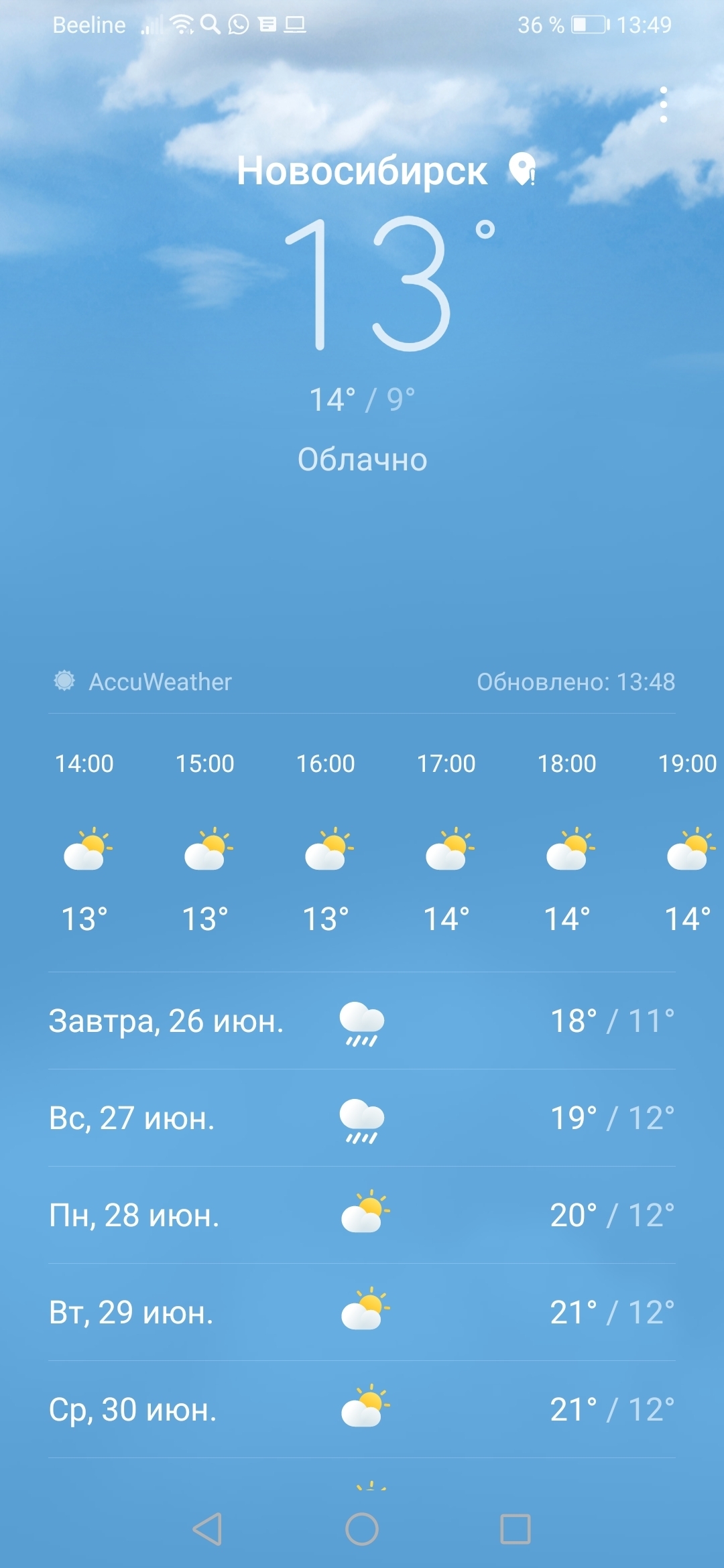Open the Вт, 29 июн. forecast

(x=362, y=1313)
